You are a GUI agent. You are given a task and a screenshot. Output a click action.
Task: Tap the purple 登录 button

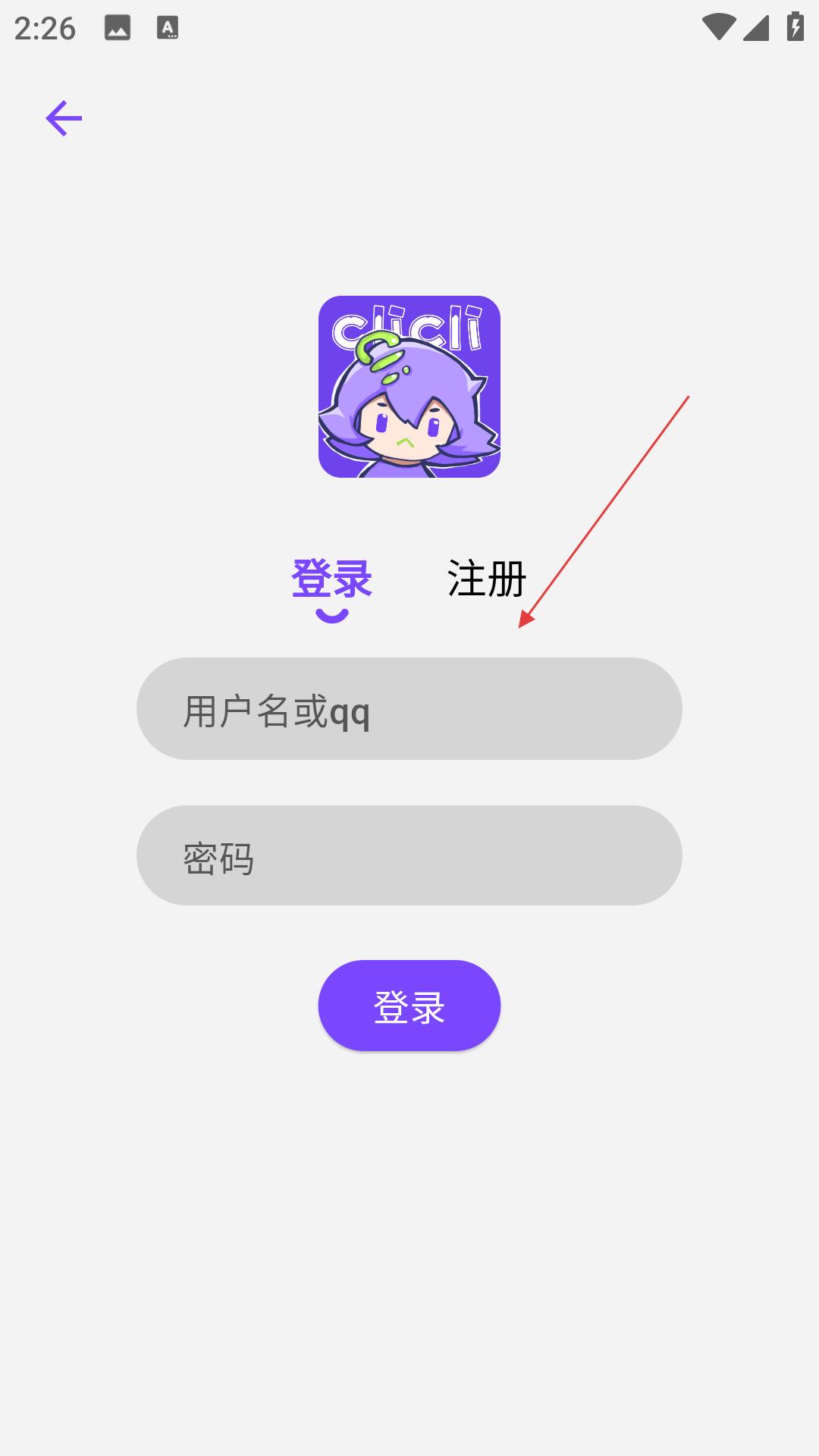click(409, 1006)
